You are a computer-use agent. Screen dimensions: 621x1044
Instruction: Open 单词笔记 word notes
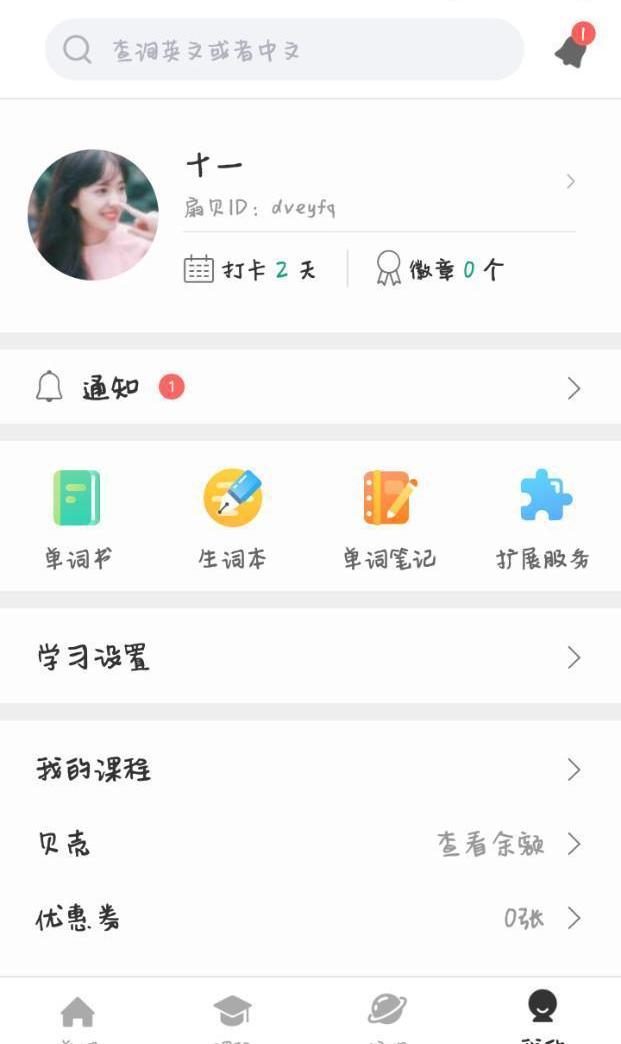389,517
